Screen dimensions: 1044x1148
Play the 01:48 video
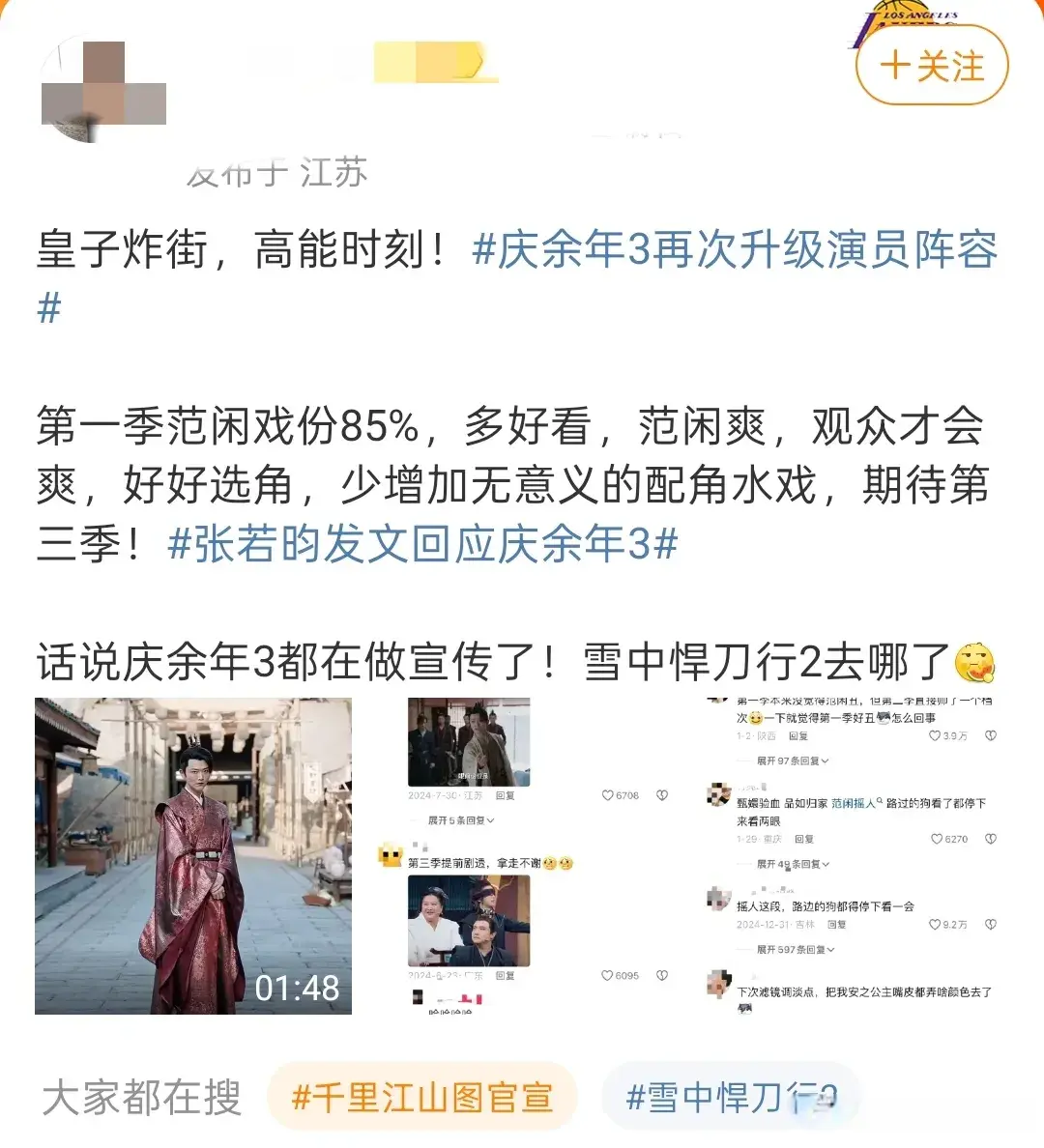point(193,856)
